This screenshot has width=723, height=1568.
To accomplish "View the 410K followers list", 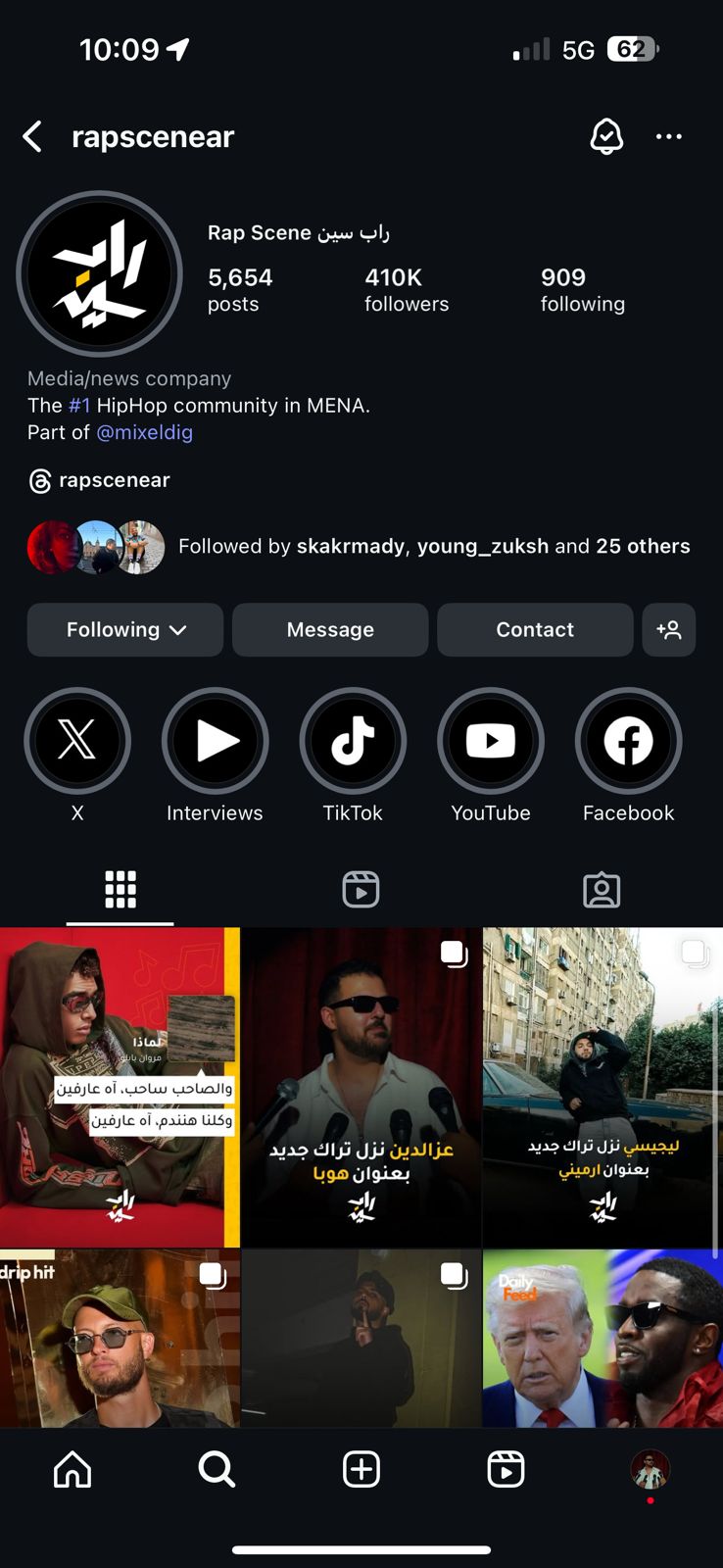I will 406,290.
